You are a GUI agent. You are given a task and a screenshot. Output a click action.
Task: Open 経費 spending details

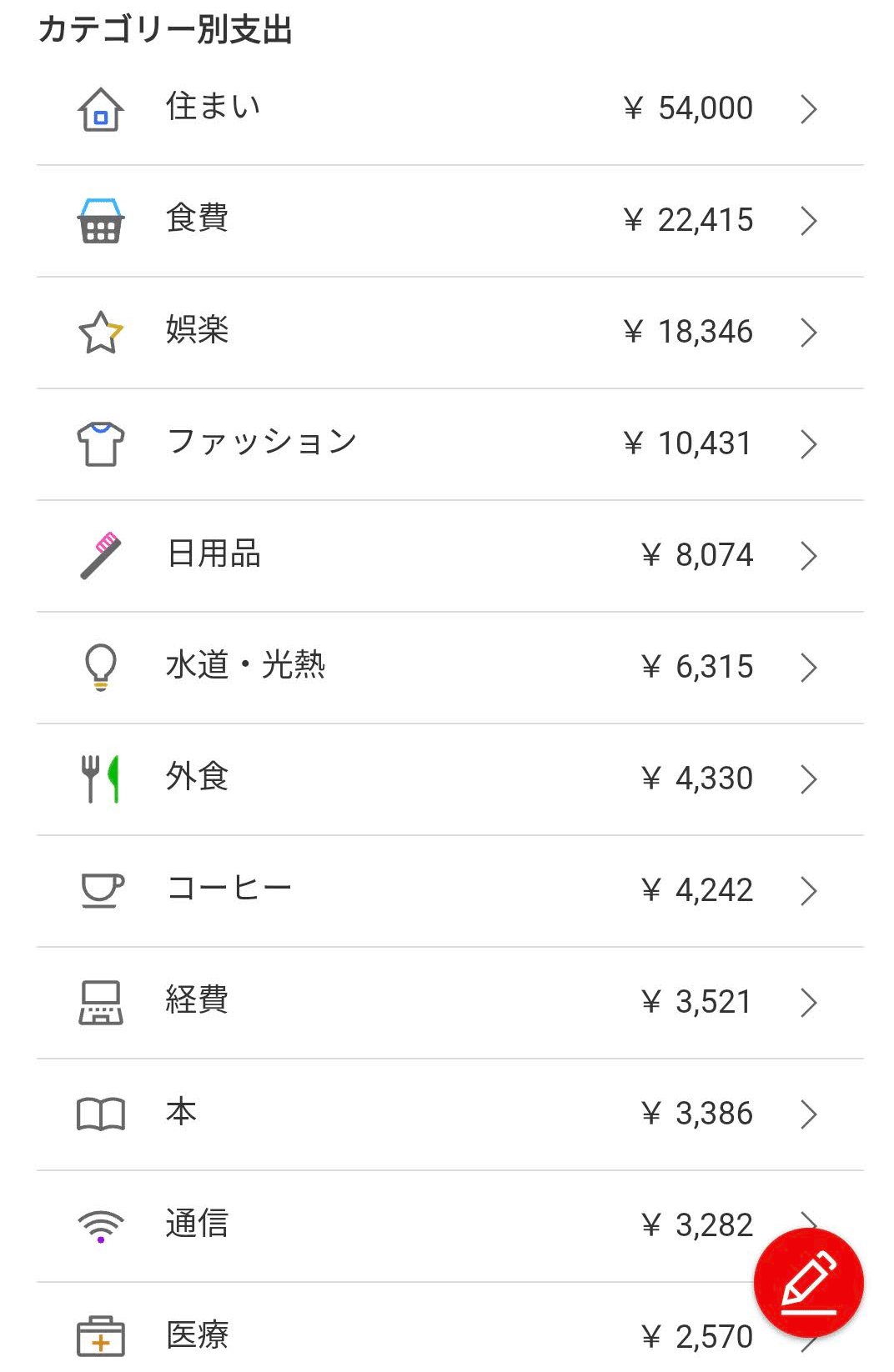[450, 1002]
